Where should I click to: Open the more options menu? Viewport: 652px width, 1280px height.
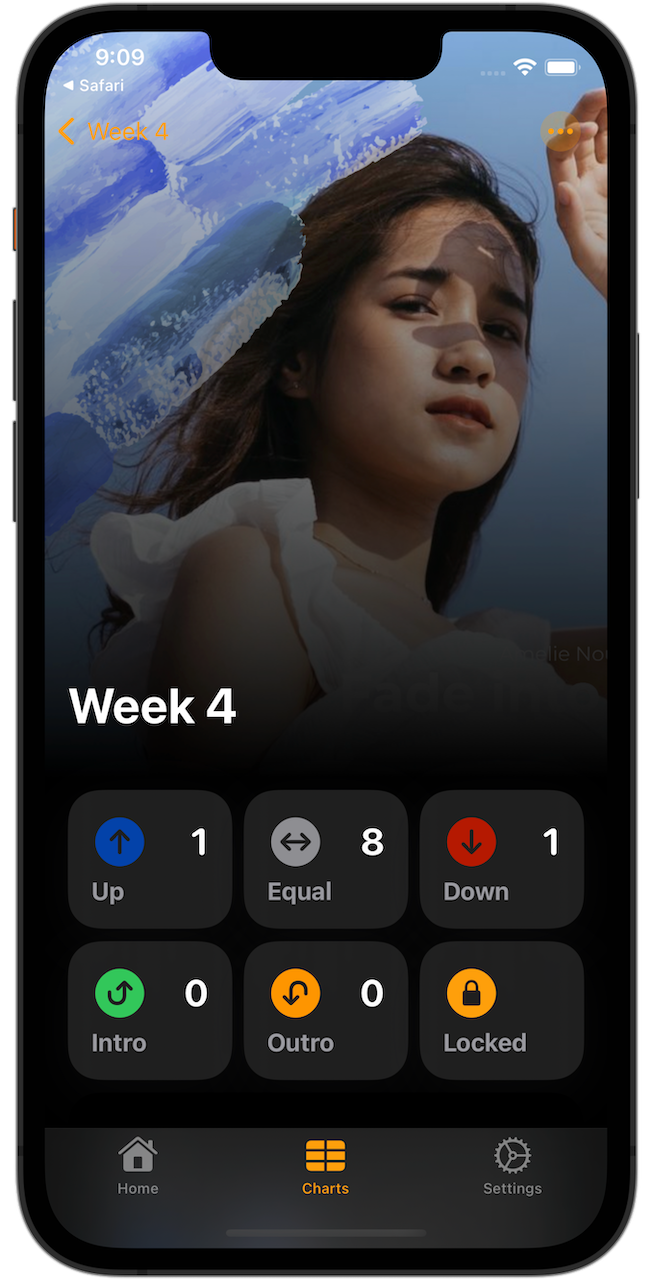point(560,131)
